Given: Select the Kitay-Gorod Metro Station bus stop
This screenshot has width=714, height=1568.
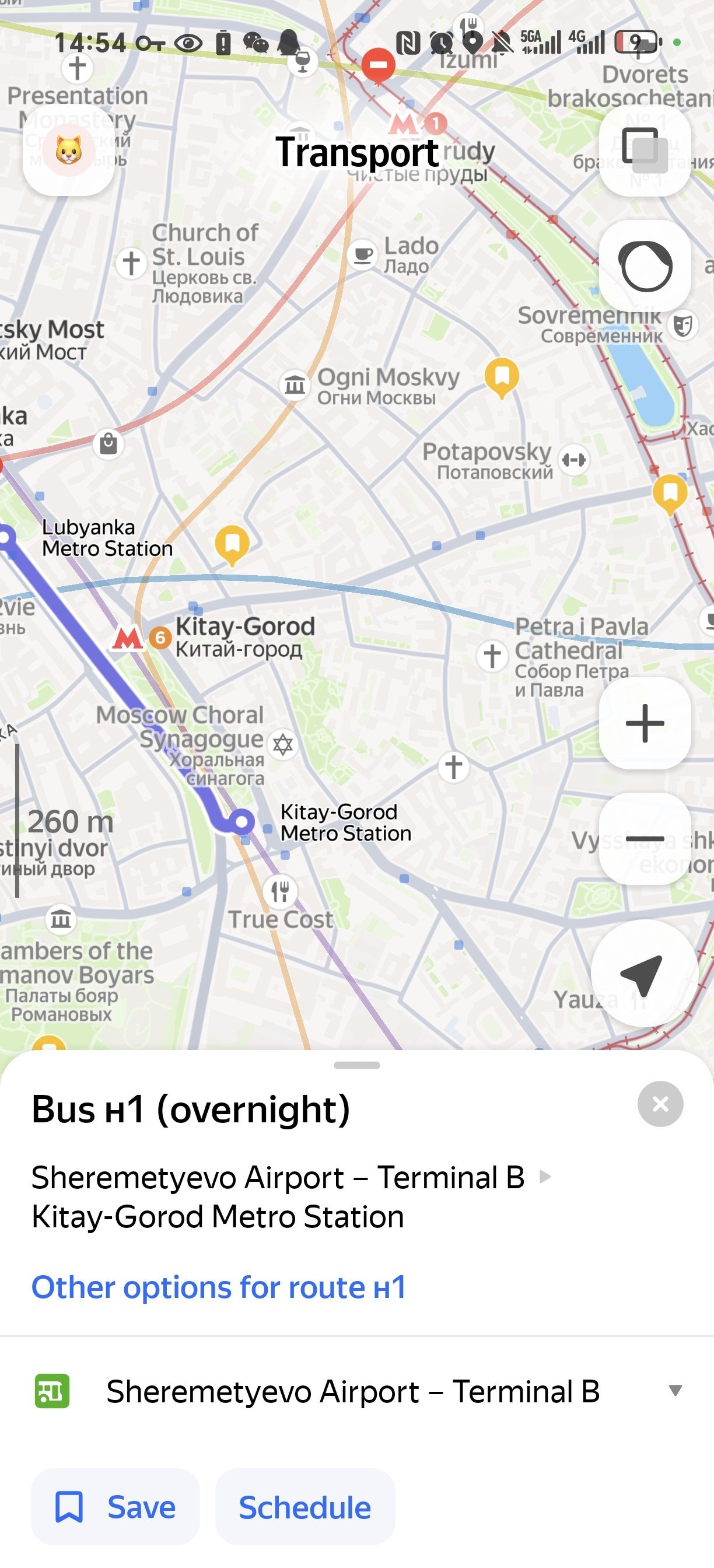Looking at the screenshot, I should point(242,822).
